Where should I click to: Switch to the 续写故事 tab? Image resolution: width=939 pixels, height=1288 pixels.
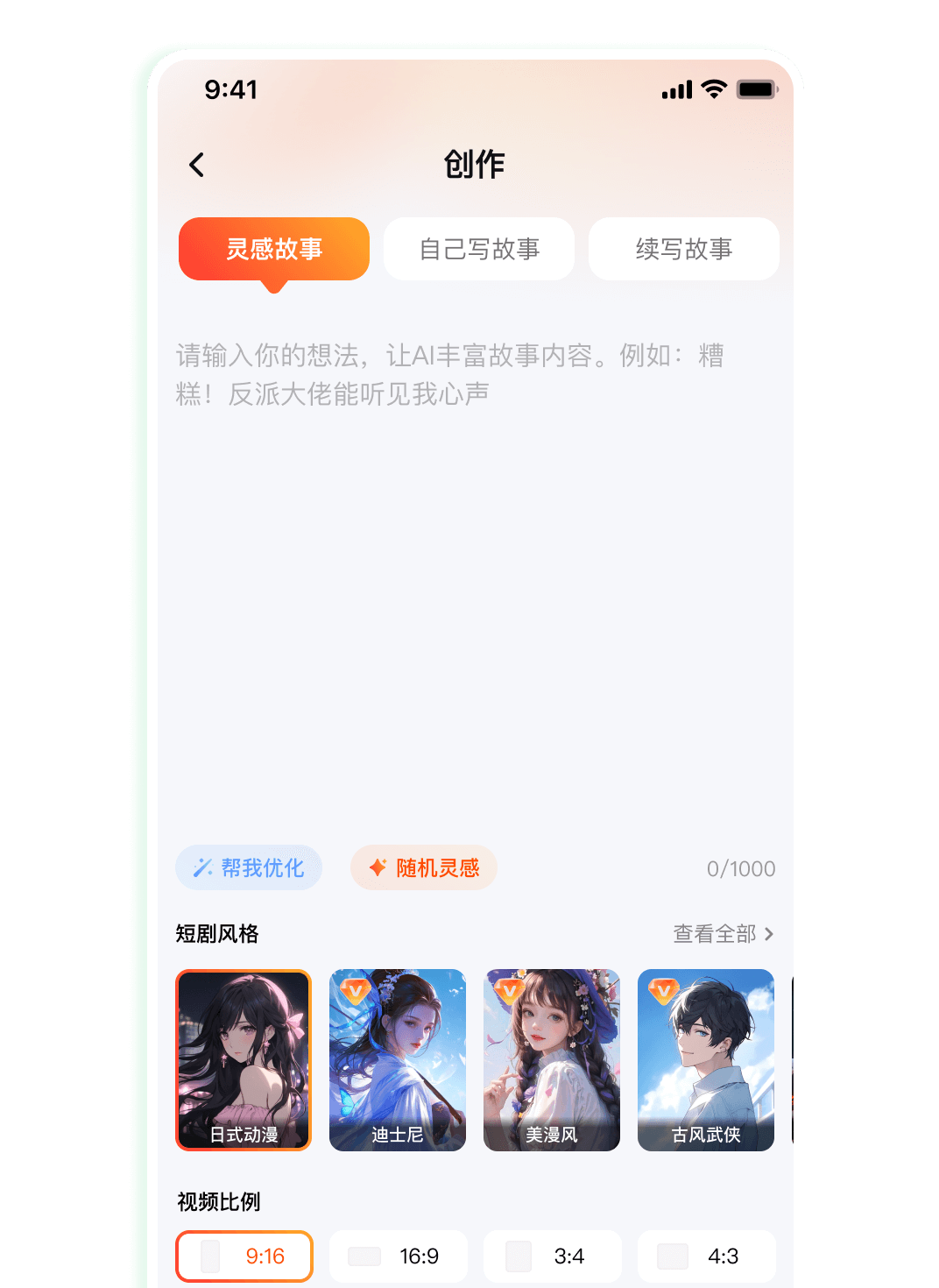(683, 249)
